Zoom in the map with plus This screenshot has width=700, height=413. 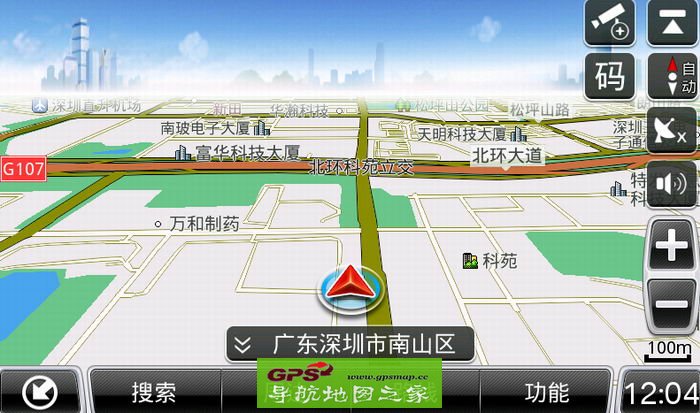coord(671,245)
